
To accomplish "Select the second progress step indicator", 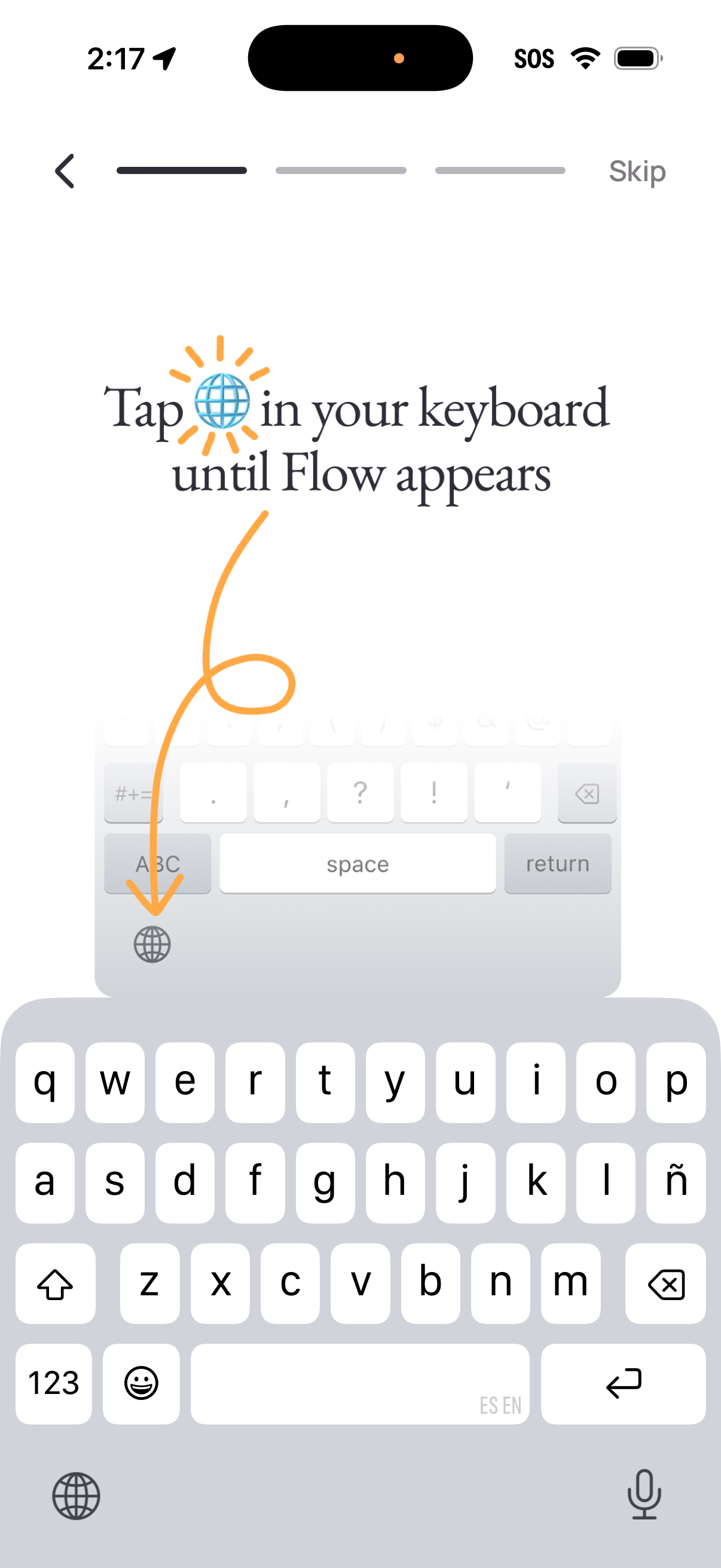I will (341, 170).
